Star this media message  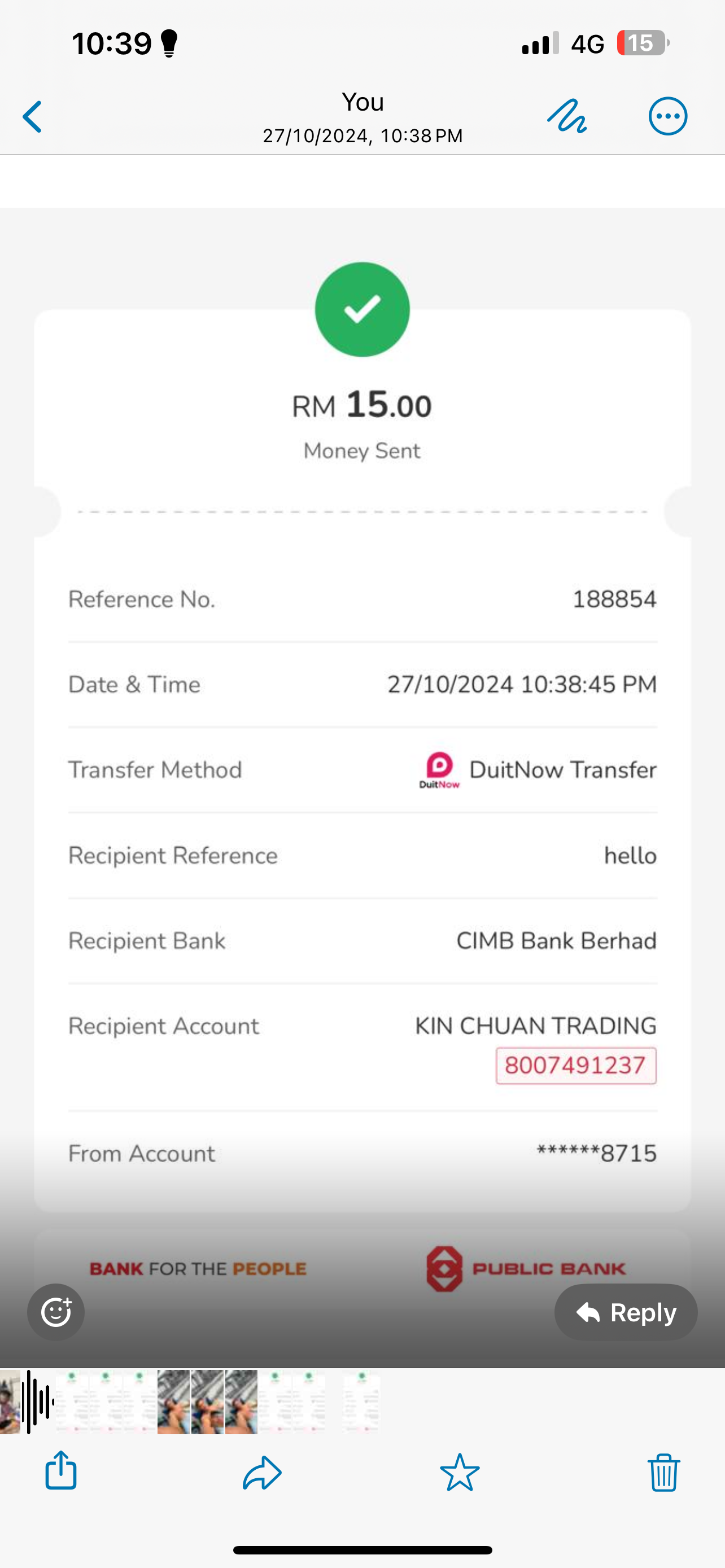click(460, 1472)
